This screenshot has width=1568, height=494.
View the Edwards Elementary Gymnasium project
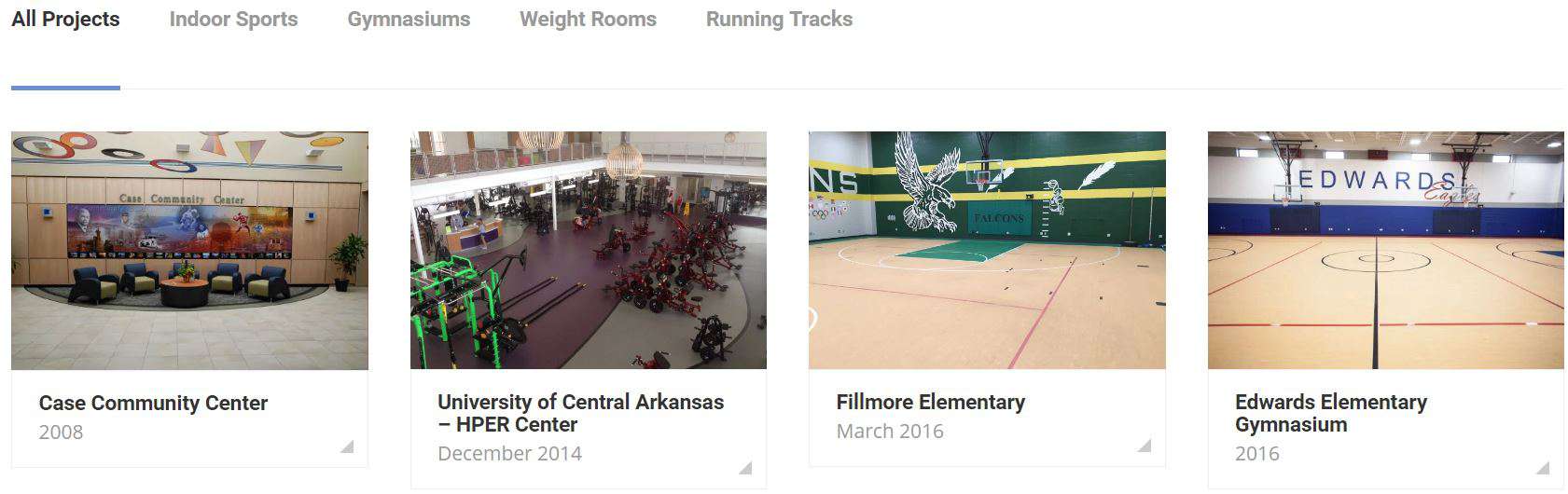[x=1330, y=413]
